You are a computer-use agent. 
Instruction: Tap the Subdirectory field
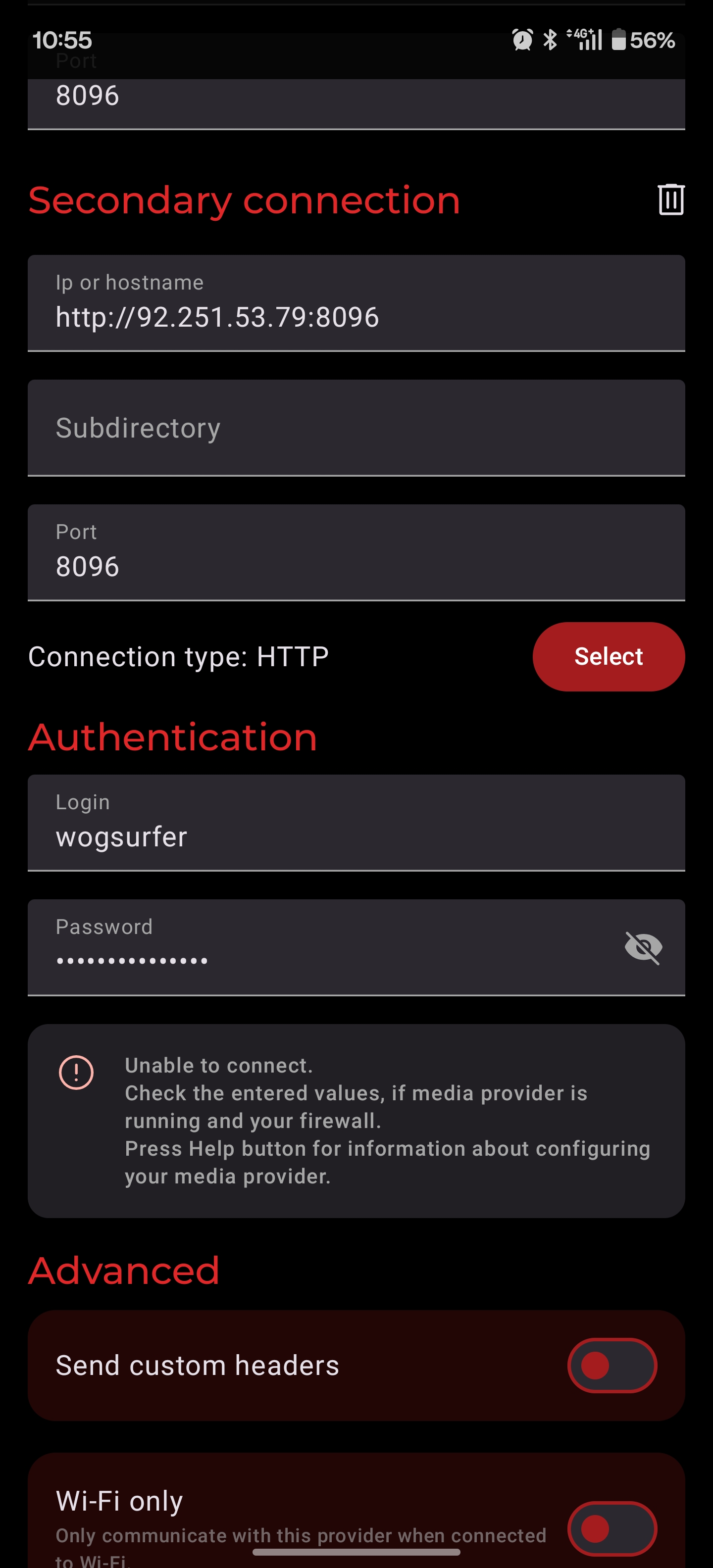coord(356,428)
